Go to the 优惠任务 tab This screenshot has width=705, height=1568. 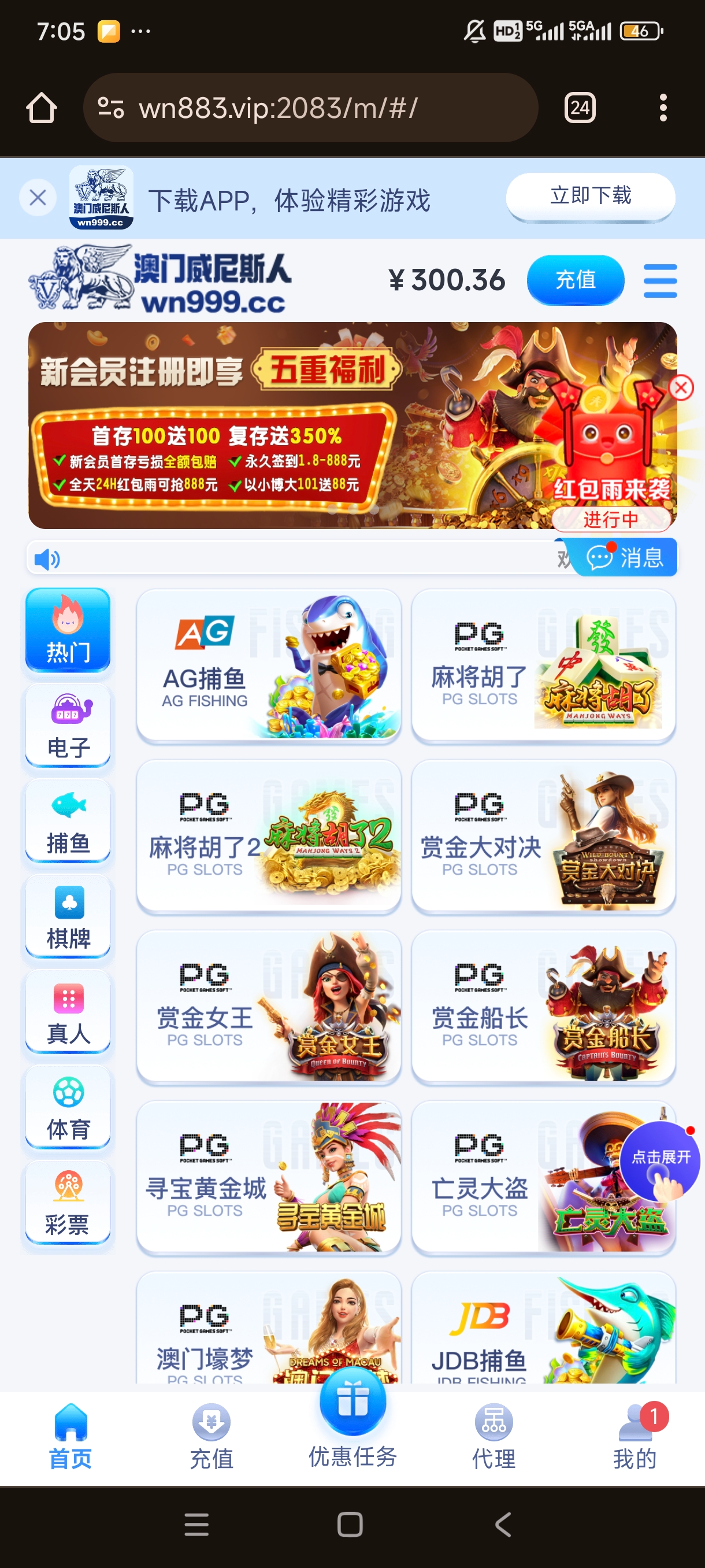coord(353,1425)
